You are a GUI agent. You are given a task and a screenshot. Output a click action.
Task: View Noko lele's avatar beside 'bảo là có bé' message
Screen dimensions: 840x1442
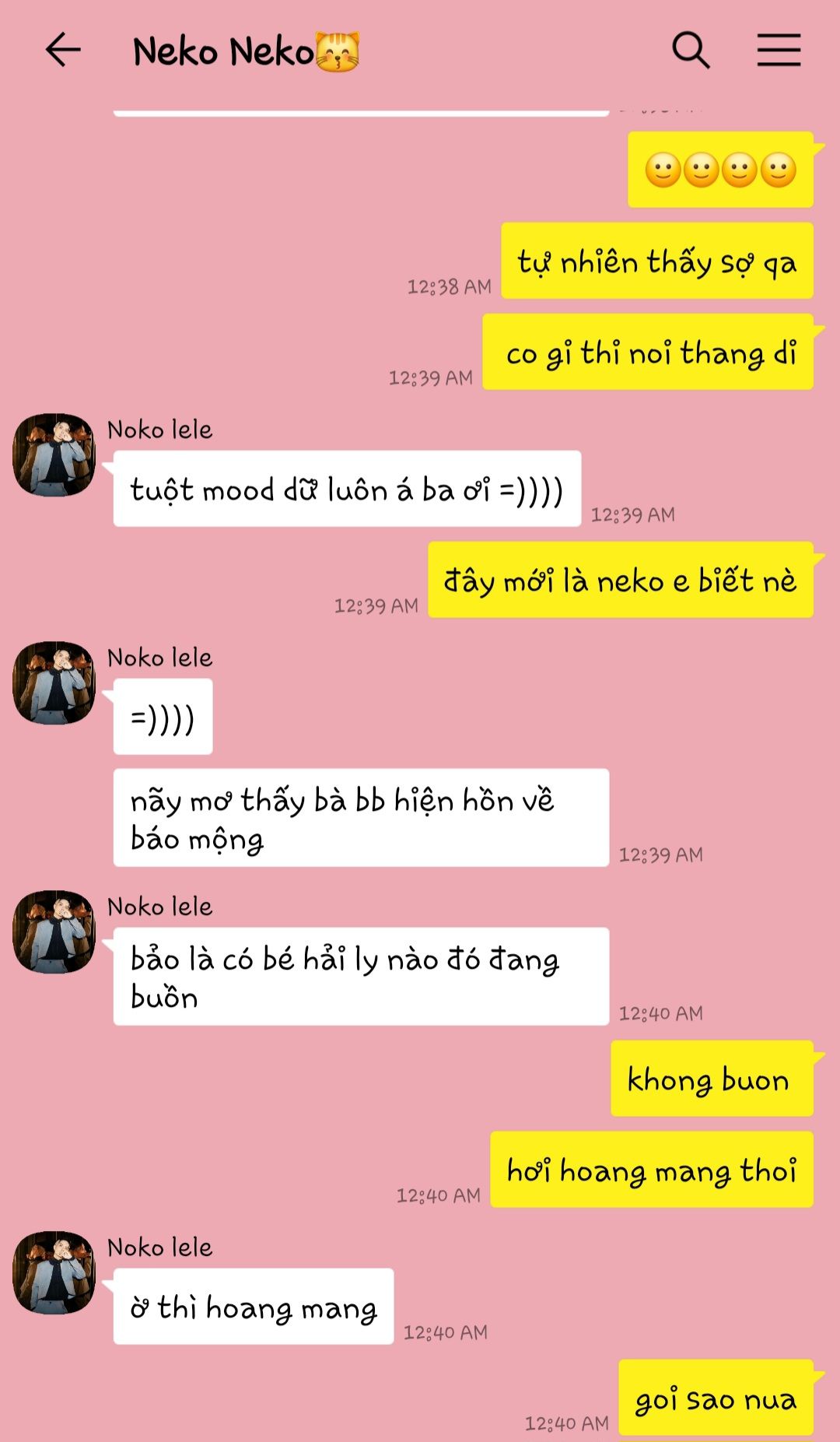tap(54, 932)
